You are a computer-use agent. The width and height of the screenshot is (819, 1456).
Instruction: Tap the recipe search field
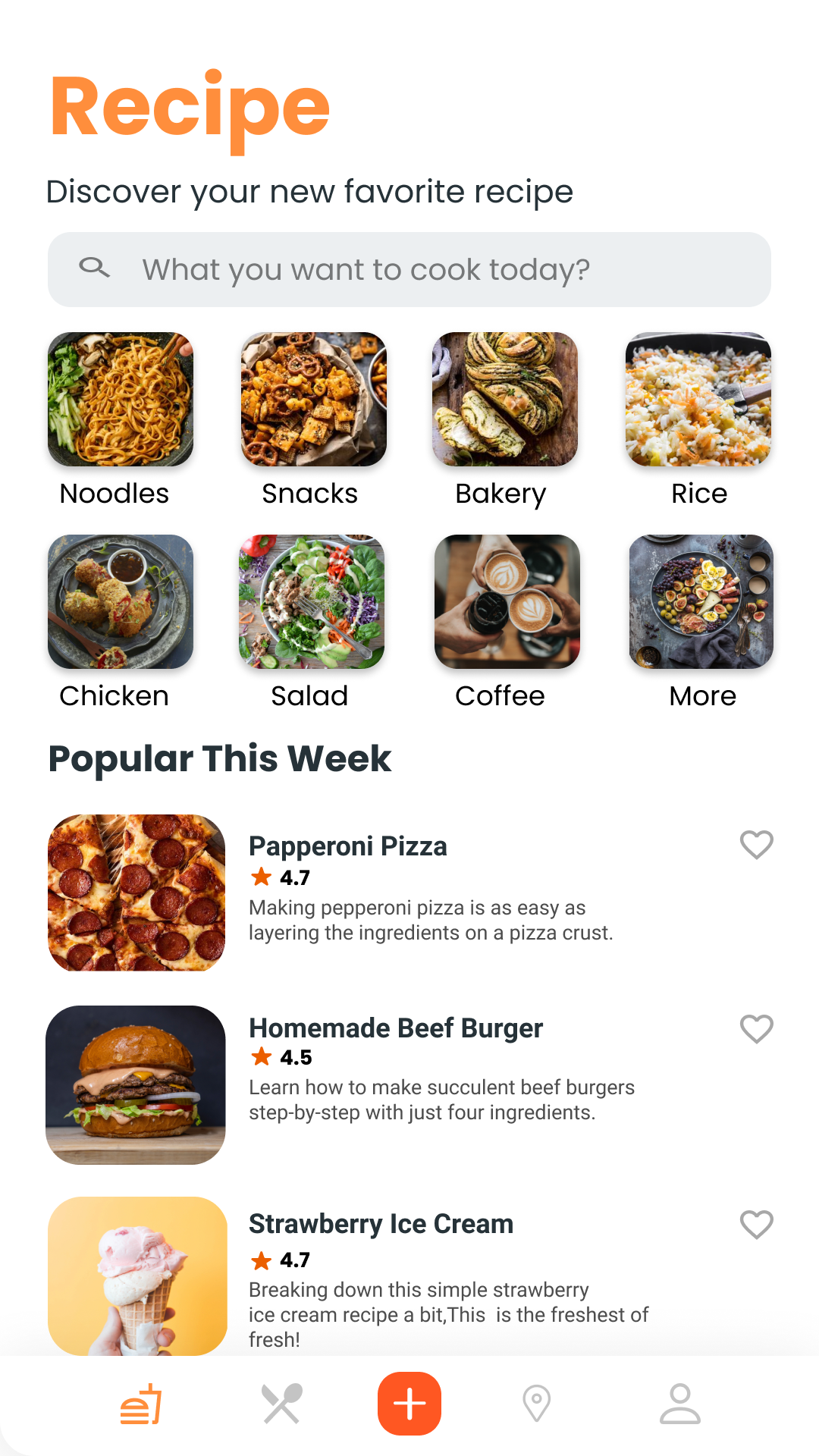[x=409, y=269]
